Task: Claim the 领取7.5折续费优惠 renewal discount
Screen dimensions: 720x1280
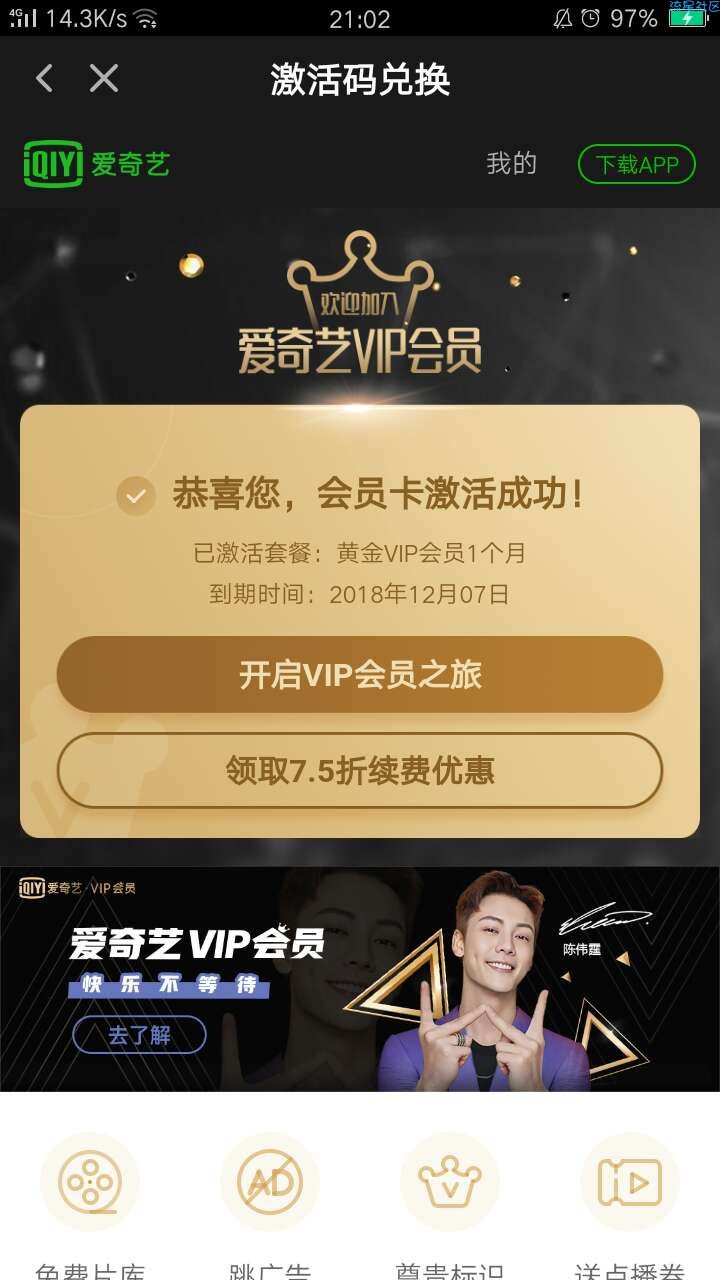Action: coord(360,771)
